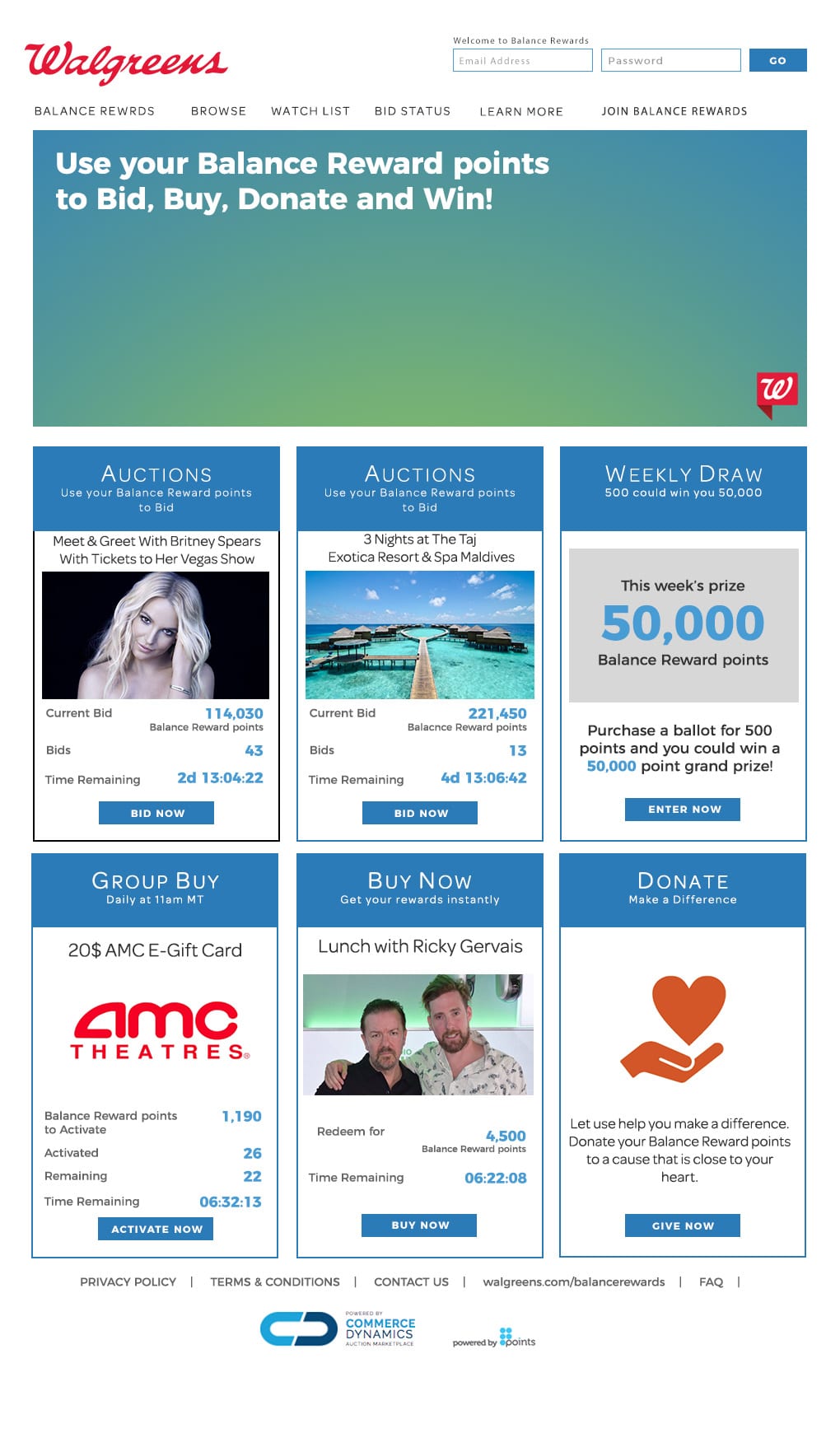Viewport: 840px width, 1447px height.
Task: Select Learn More in the navigation
Action: [x=521, y=111]
